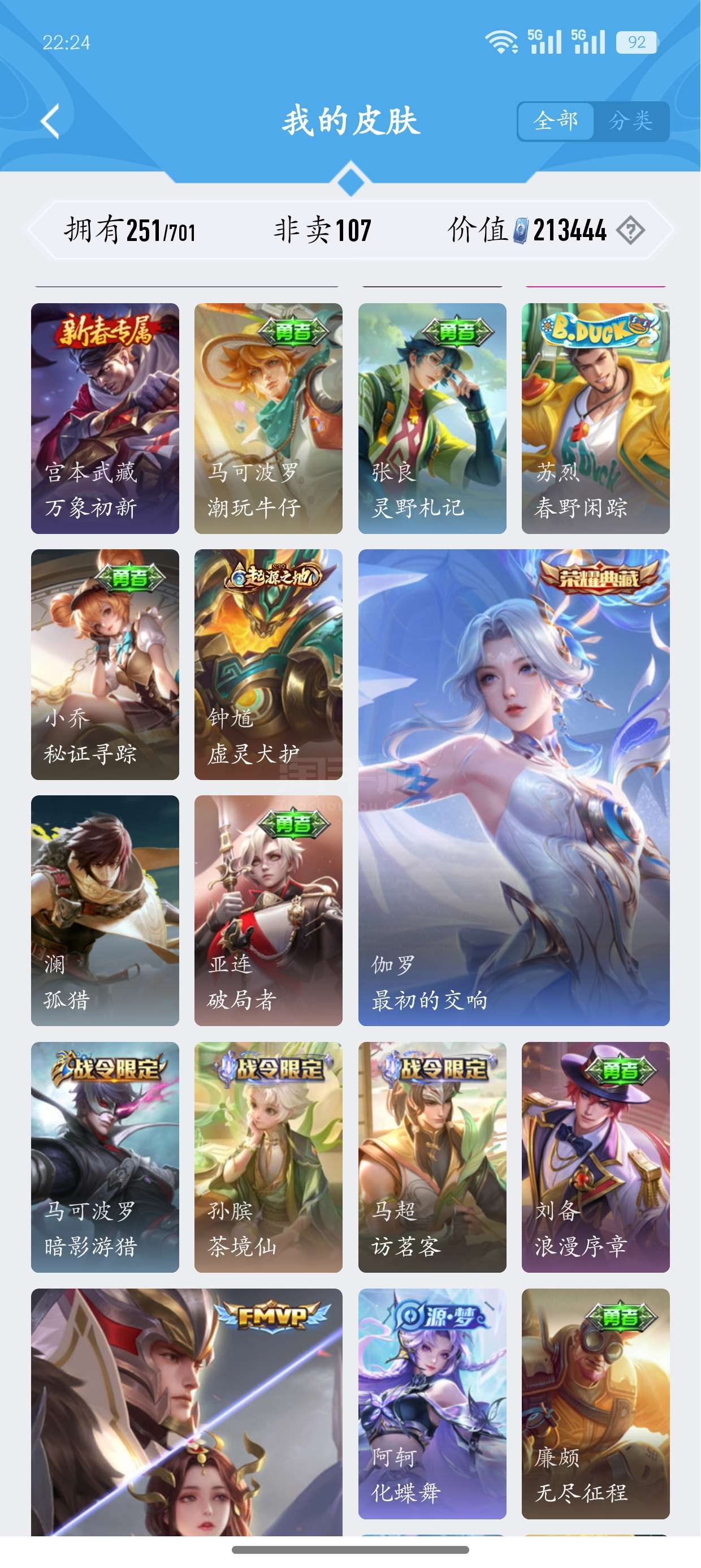The height and width of the screenshot is (1568, 701).
Task: Switch to the 分类 tab
Action: [631, 121]
